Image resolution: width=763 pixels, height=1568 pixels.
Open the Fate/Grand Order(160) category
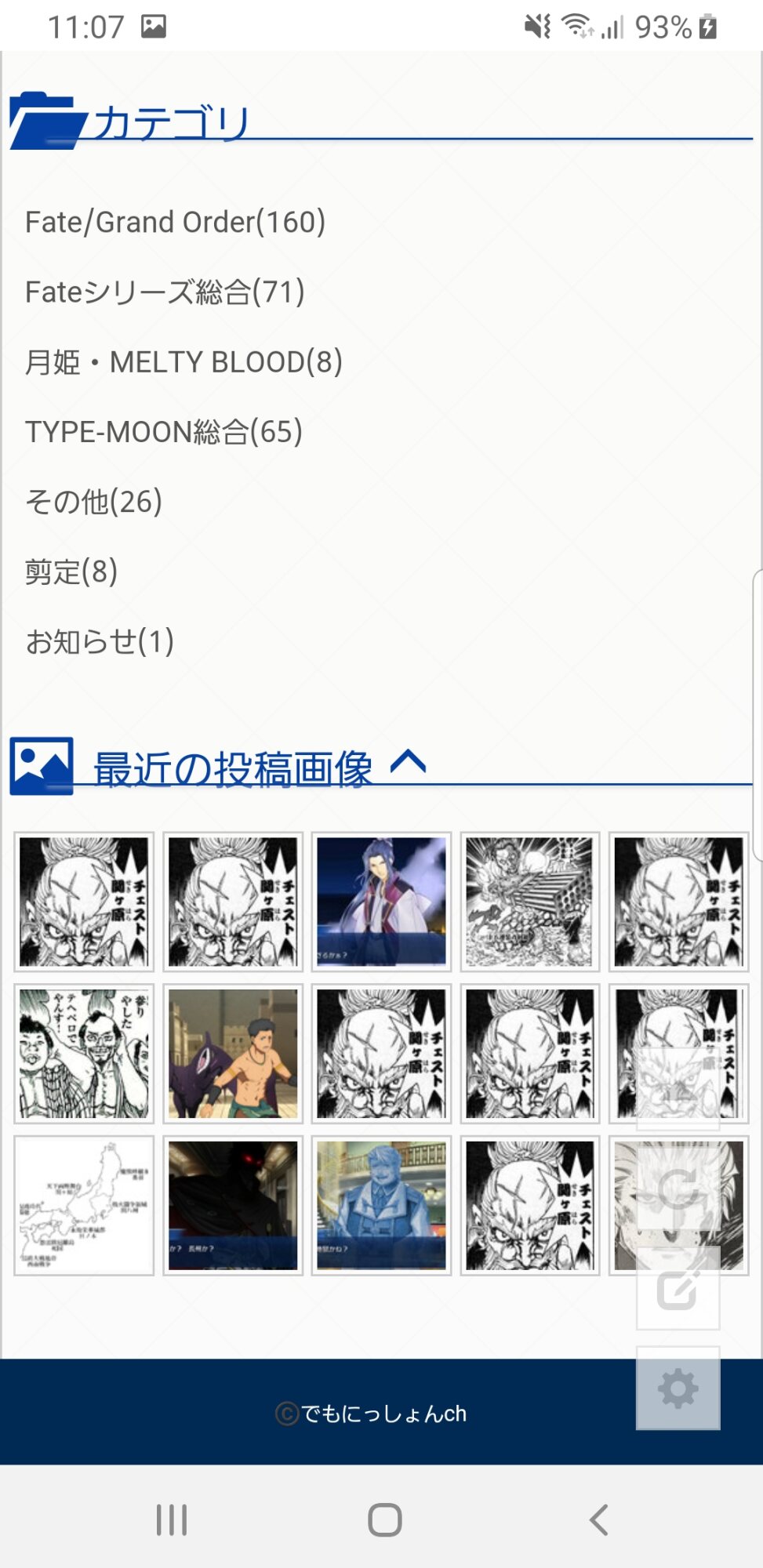pos(175,222)
